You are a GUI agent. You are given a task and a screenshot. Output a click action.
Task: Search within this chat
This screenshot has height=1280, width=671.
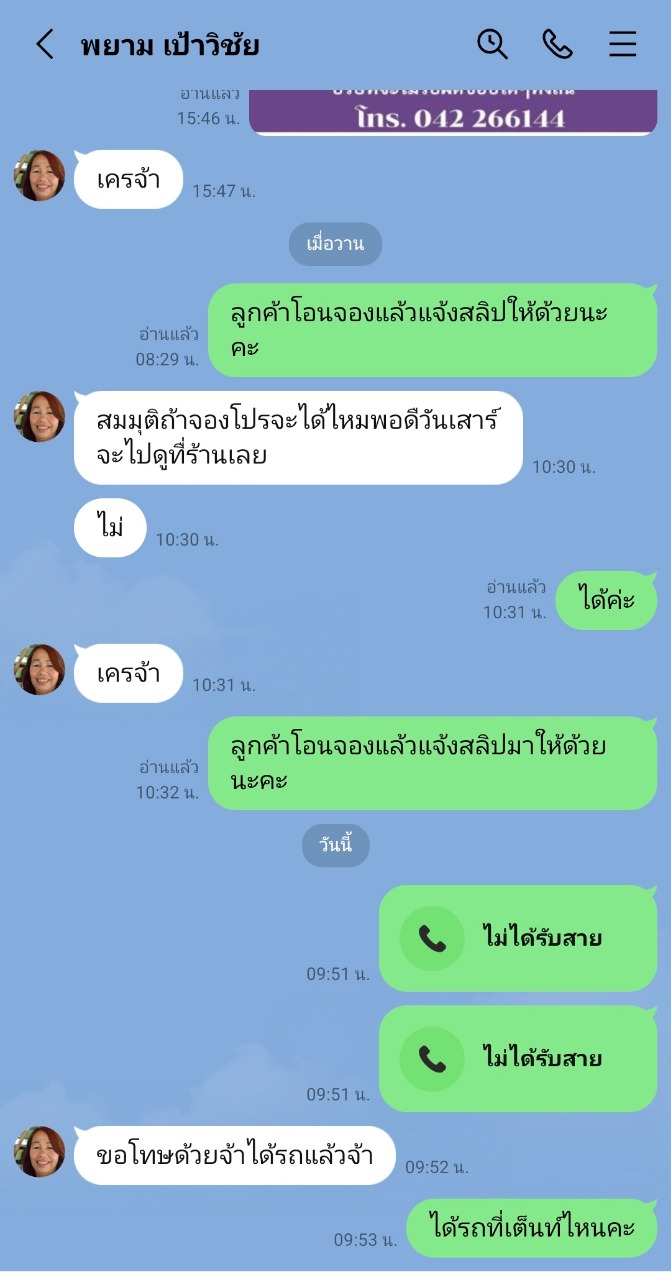(x=492, y=44)
